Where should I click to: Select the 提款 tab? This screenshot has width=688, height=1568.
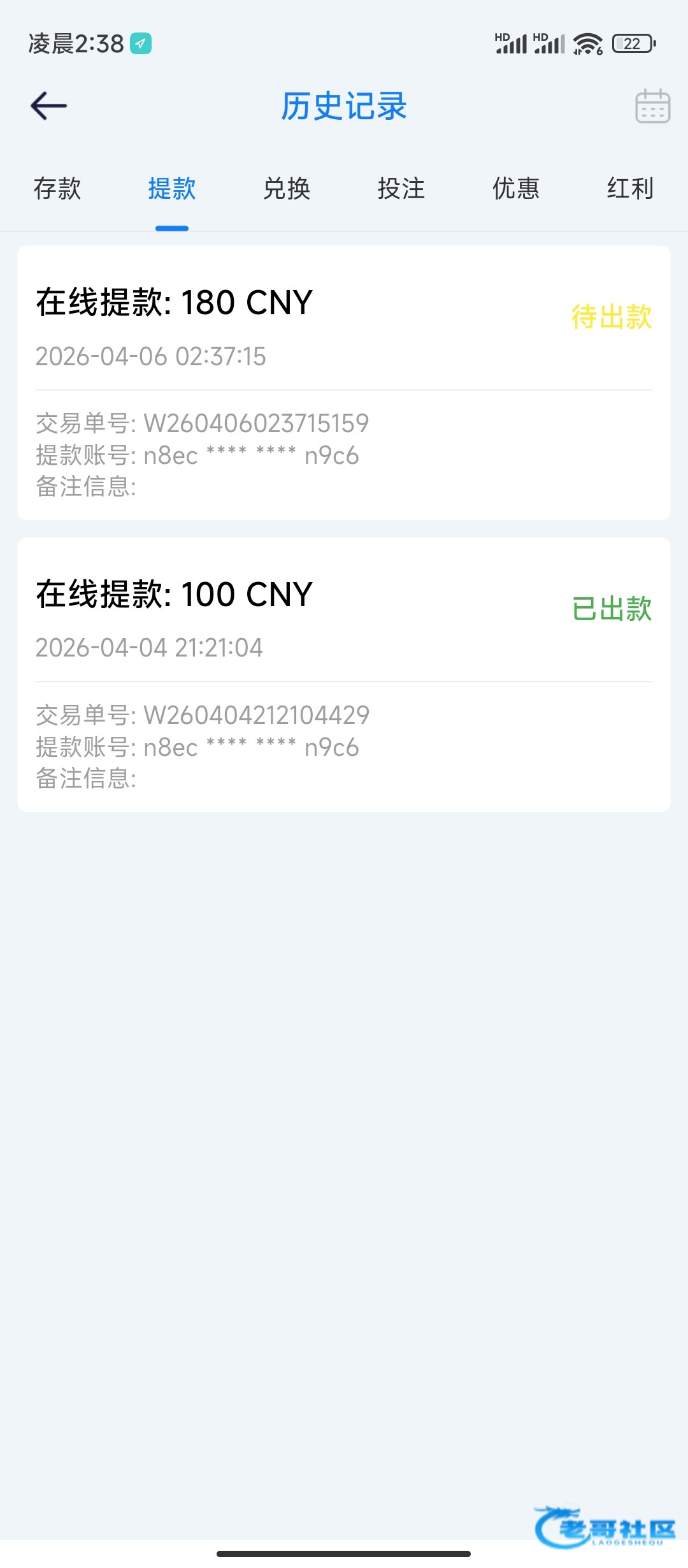point(172,189)
